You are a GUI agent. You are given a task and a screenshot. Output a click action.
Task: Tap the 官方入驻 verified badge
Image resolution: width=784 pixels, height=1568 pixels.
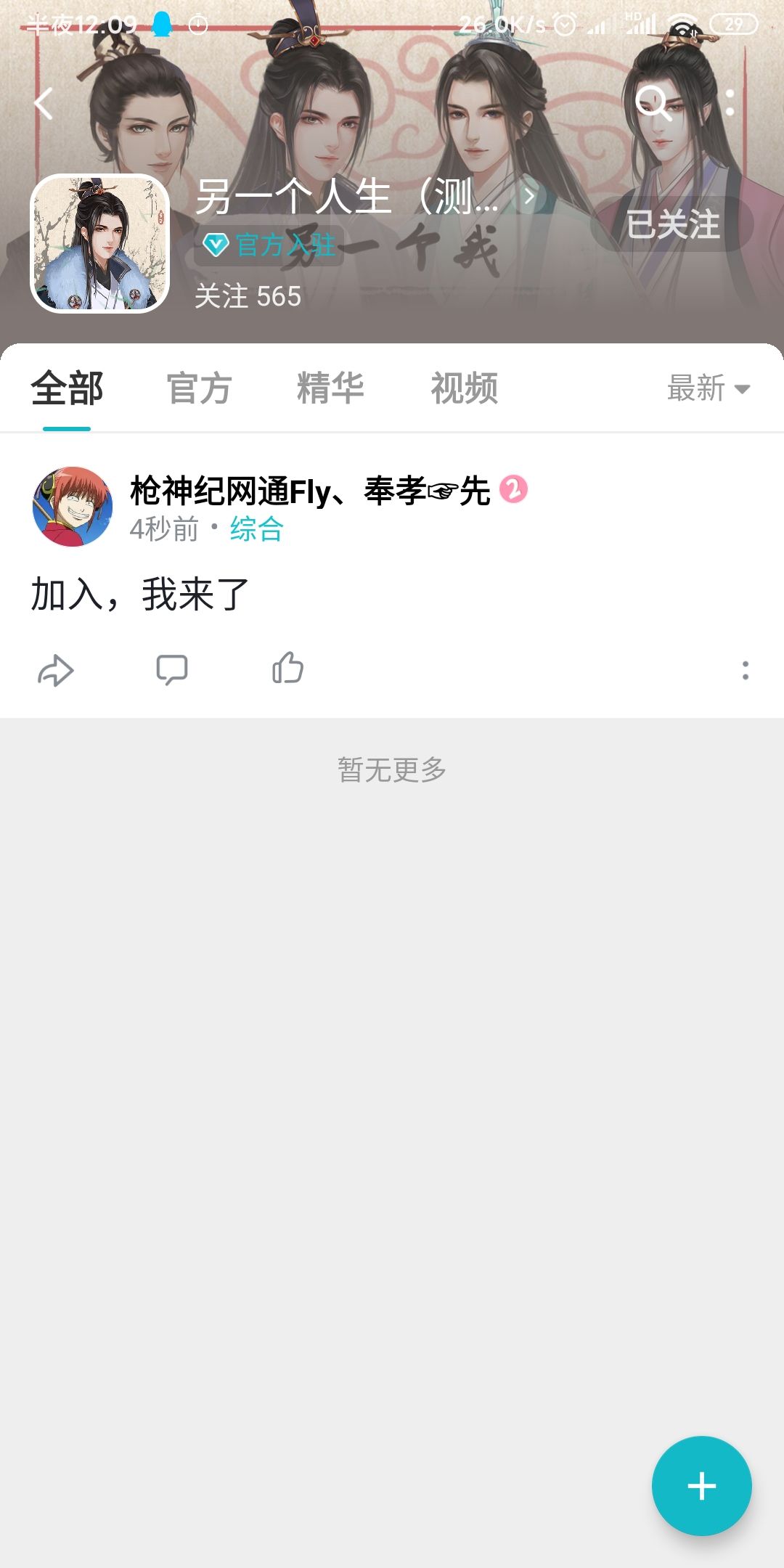pos(270,246)
